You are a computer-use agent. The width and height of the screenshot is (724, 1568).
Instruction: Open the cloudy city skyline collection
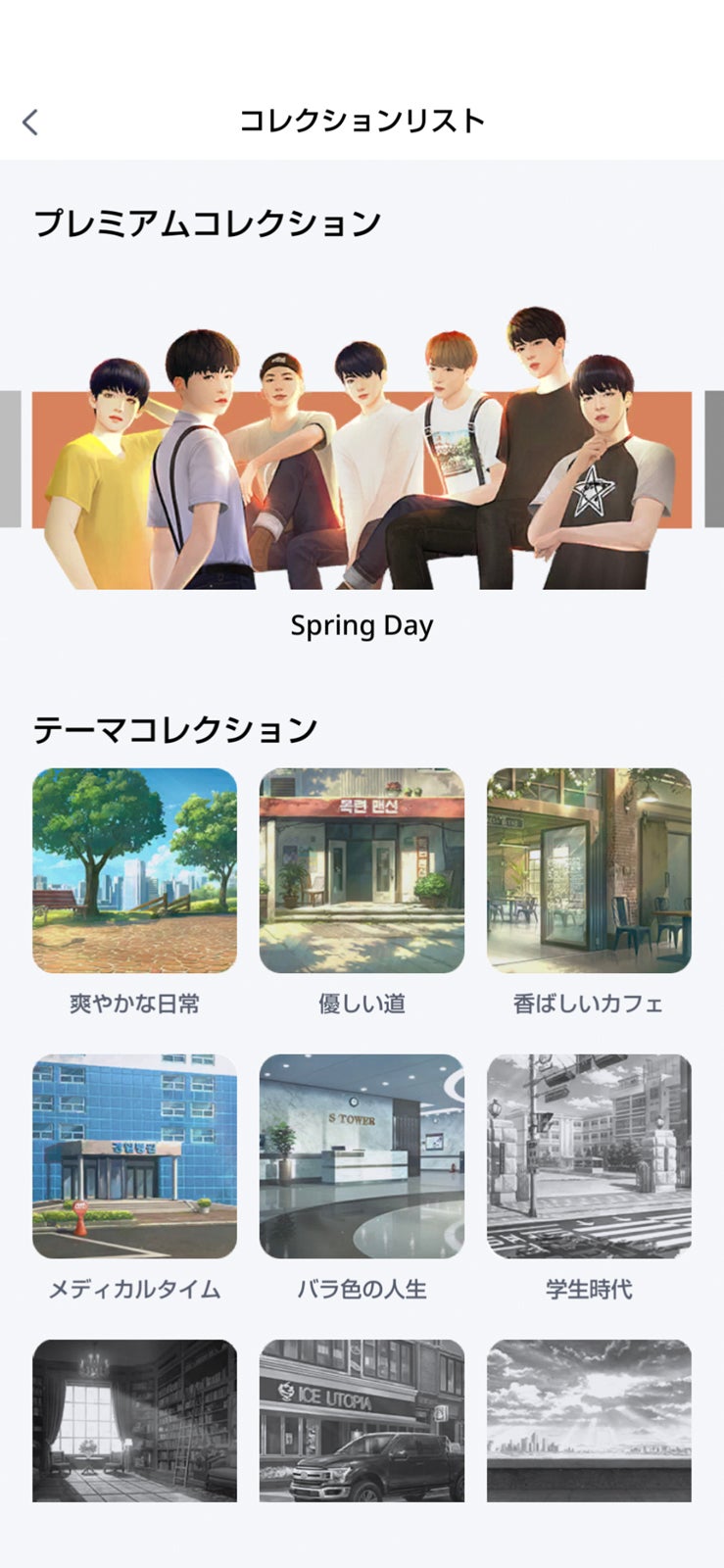coord(589,1421)
